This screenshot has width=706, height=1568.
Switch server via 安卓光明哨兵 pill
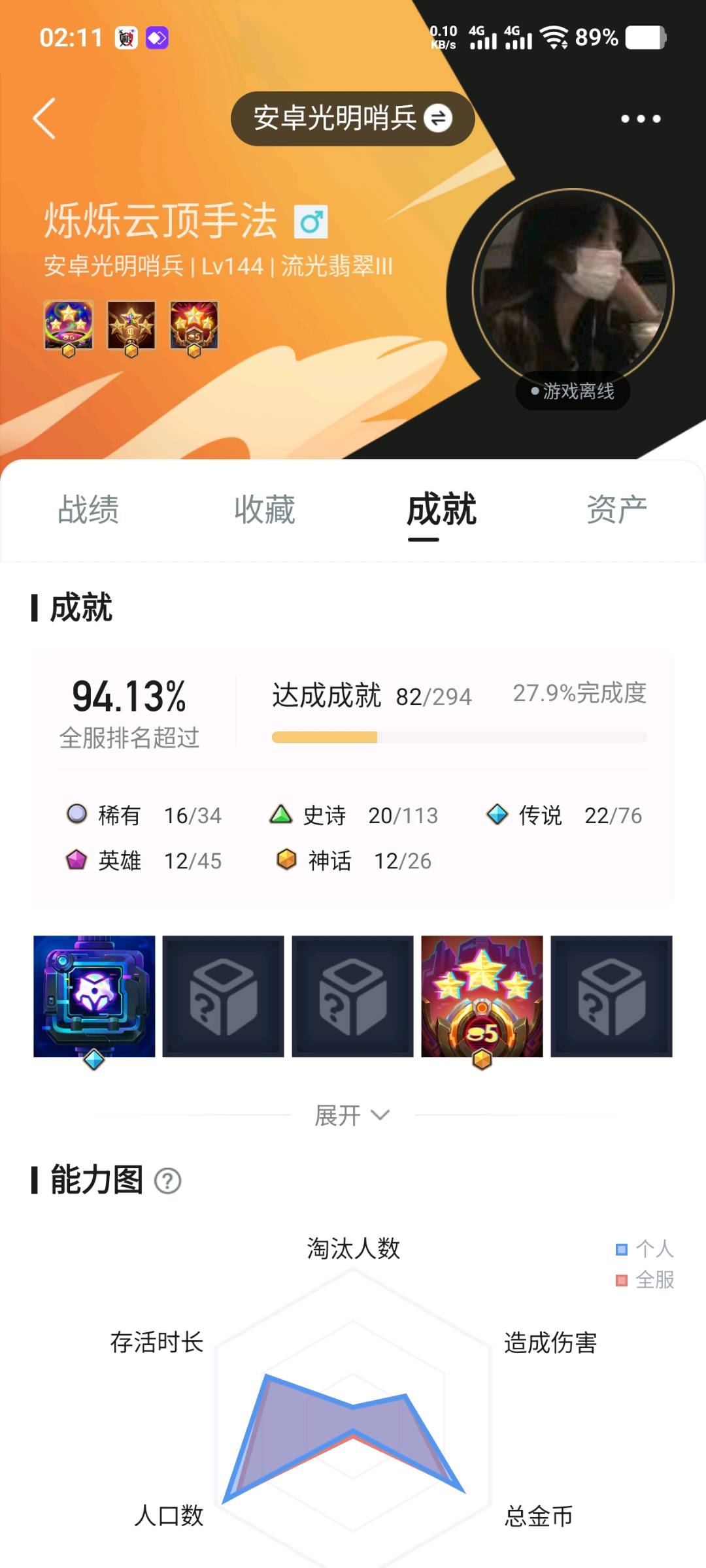click(x=352, y=118)
